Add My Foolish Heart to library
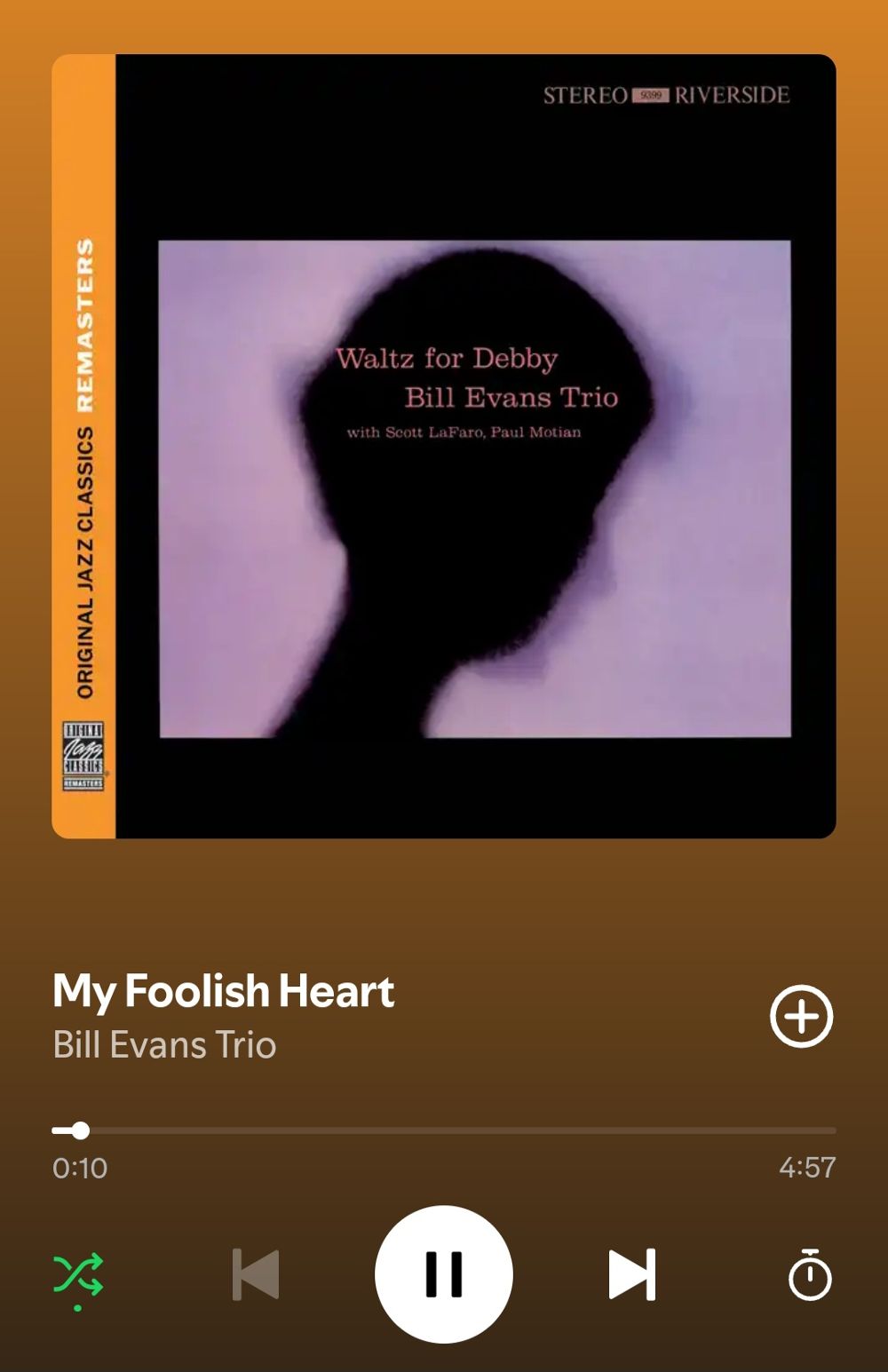 point(801,1016)
